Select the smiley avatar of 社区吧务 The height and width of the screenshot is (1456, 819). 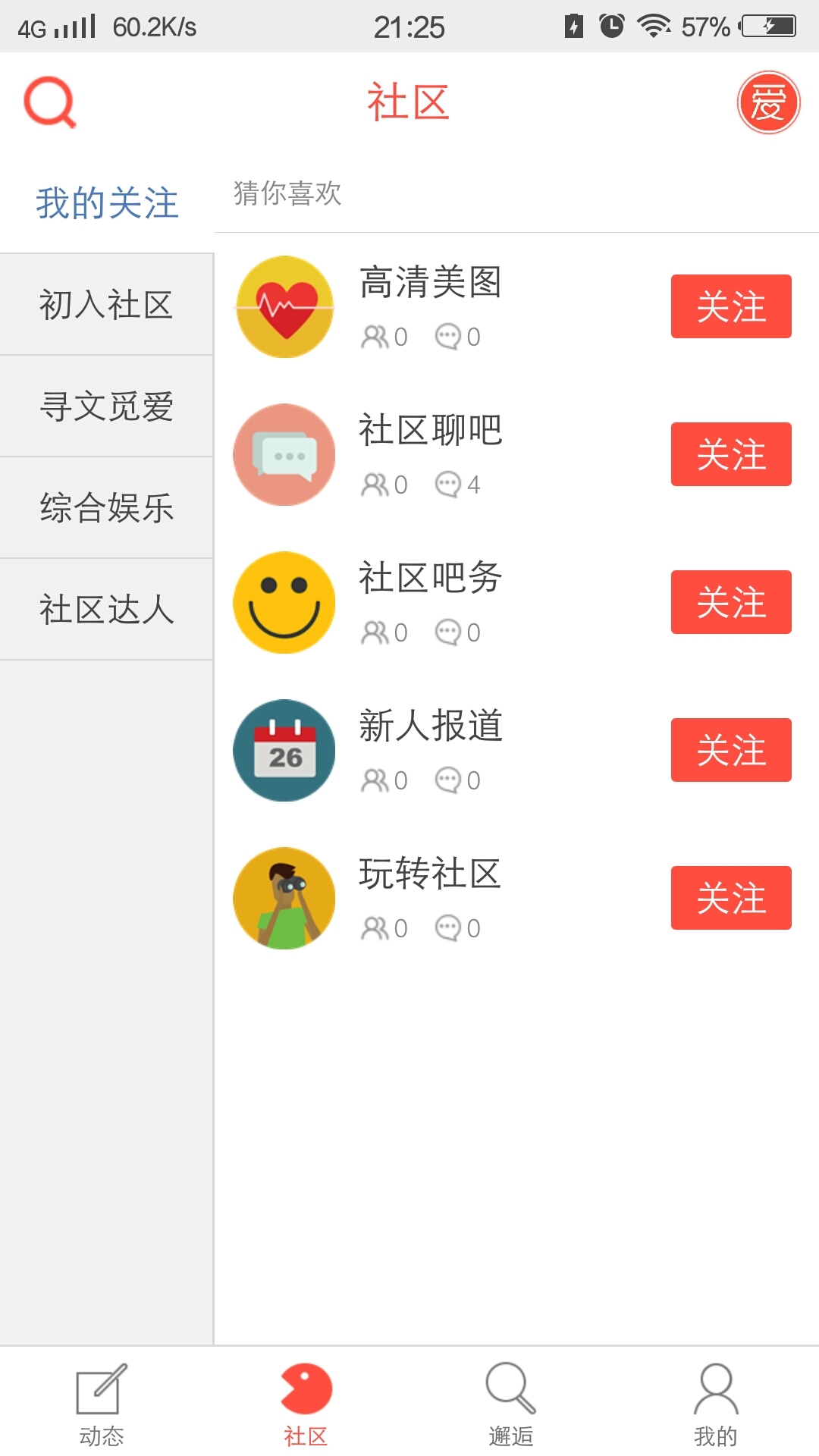pos(284,601)
